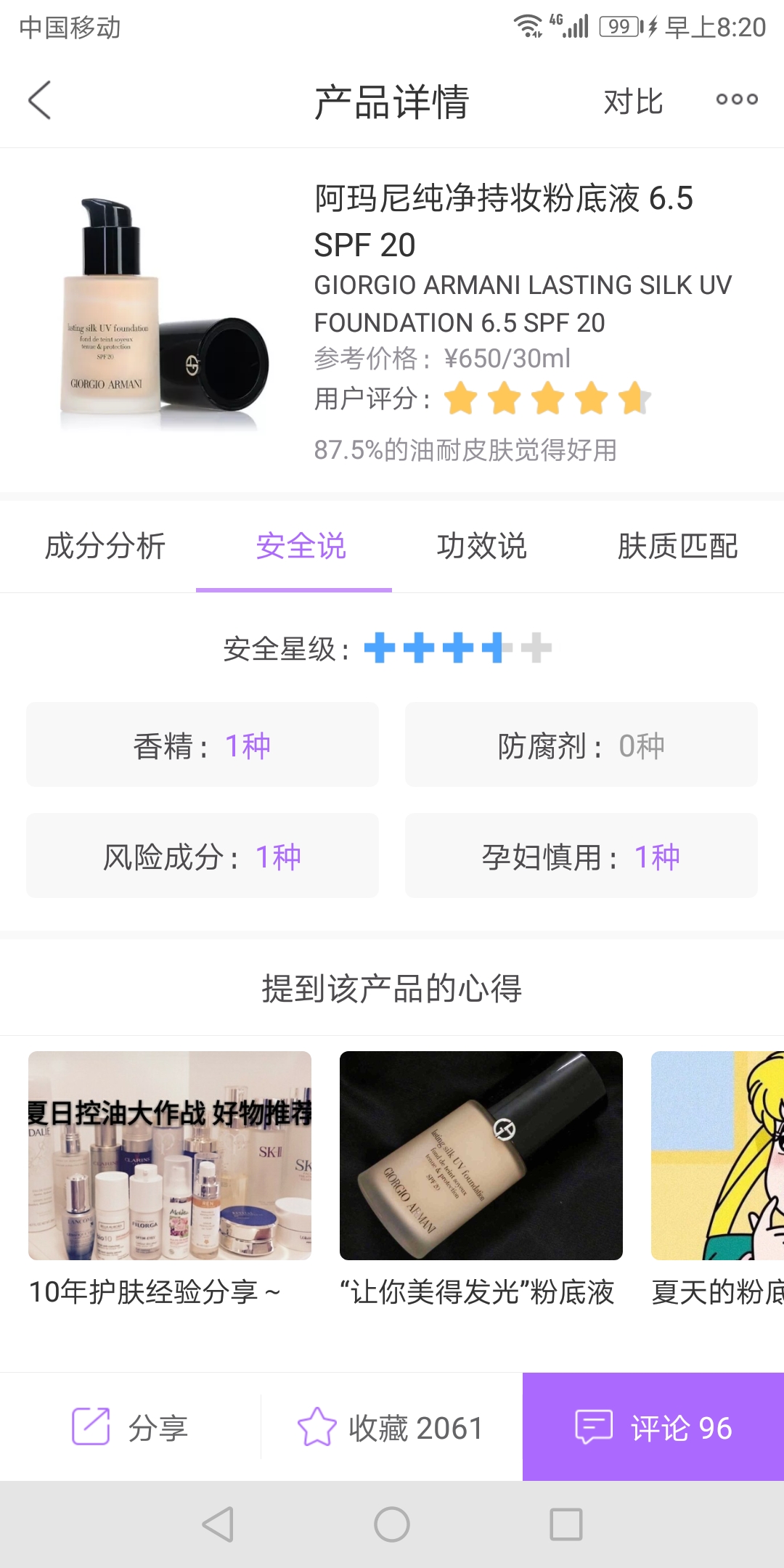
Task: Tap 对比 to compare products
Action: [x=633, y=102]
